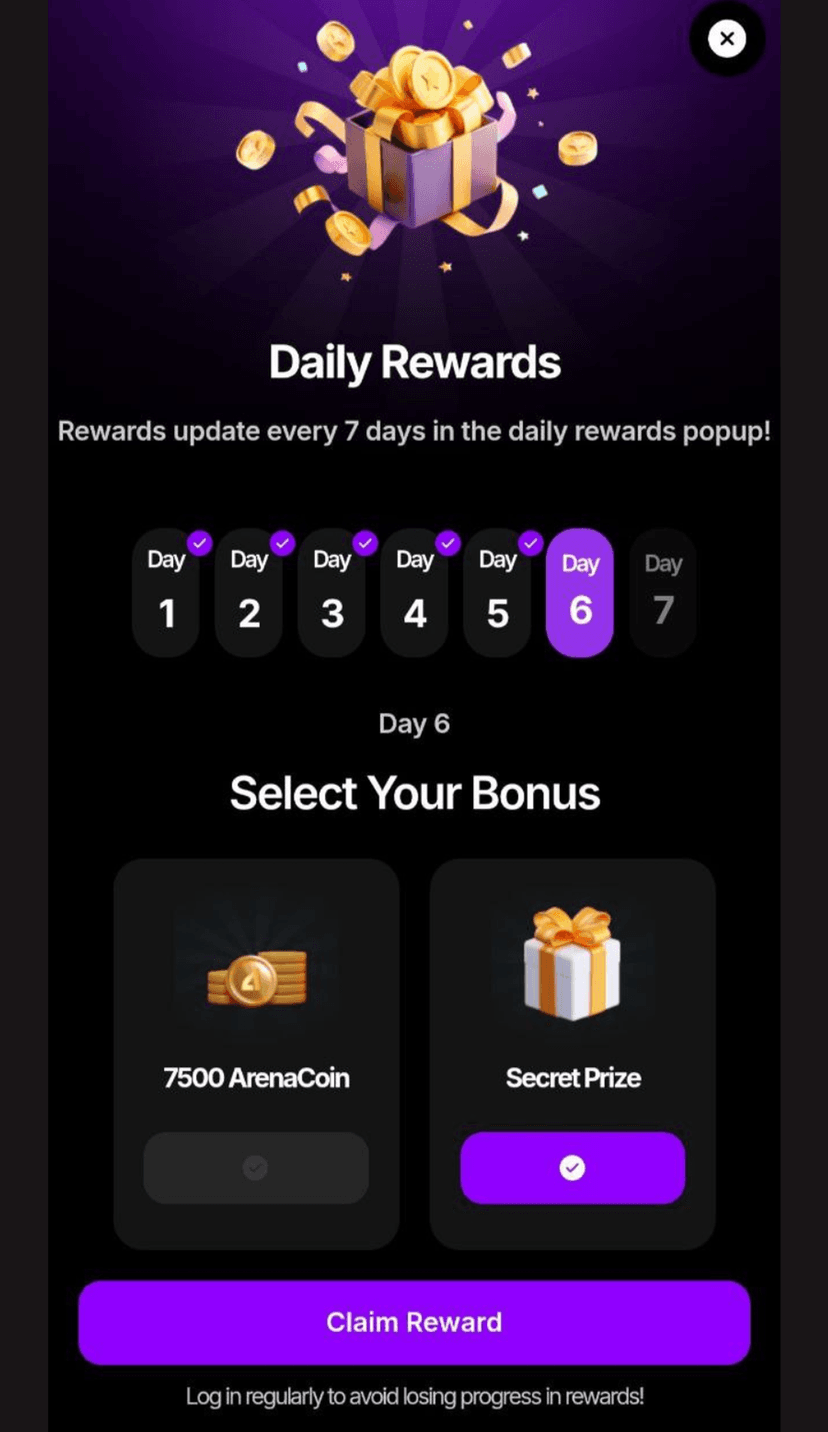828x1432 pixels.
Task: Open the 7500 ArenaCoin card
Action: click(x=256, y=1000)
